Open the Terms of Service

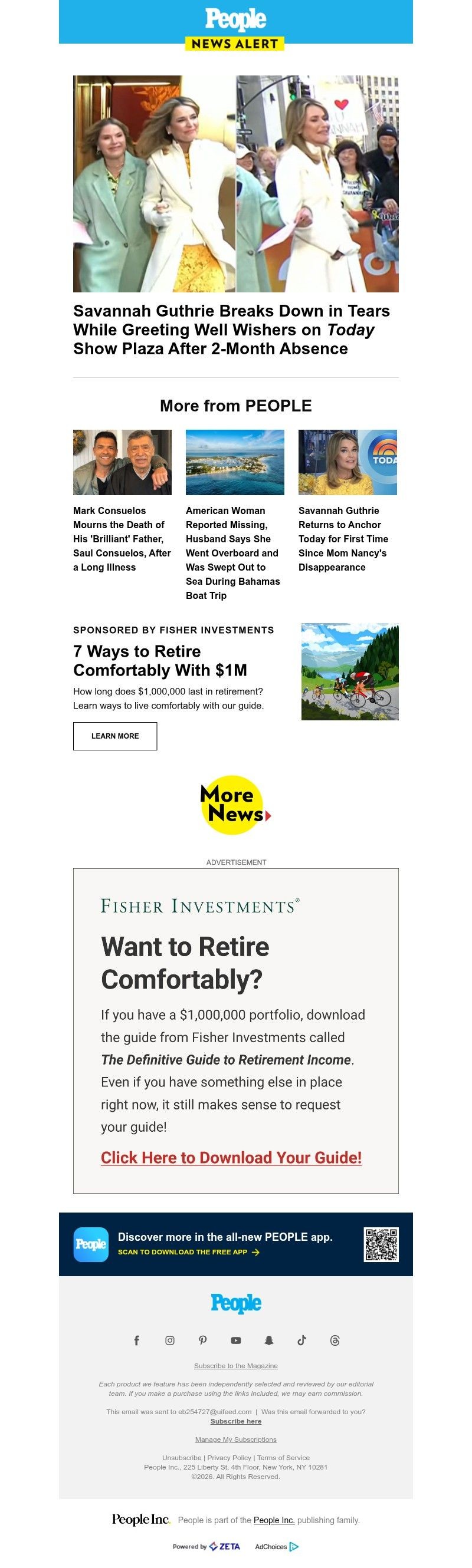[283, 1458]
